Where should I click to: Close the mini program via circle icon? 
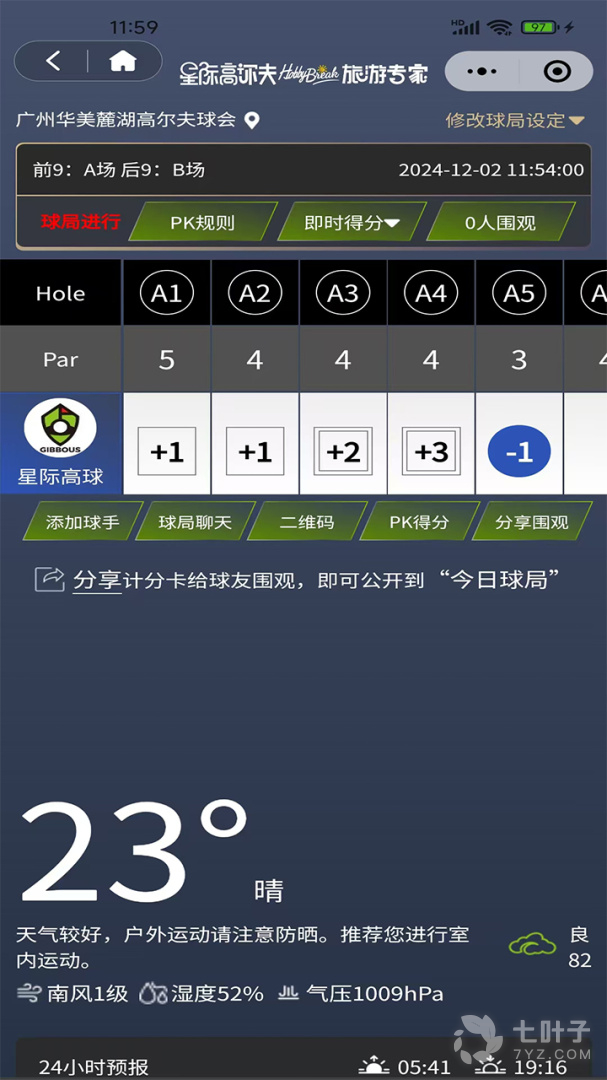pyautogui.click(x=556, y=71)
